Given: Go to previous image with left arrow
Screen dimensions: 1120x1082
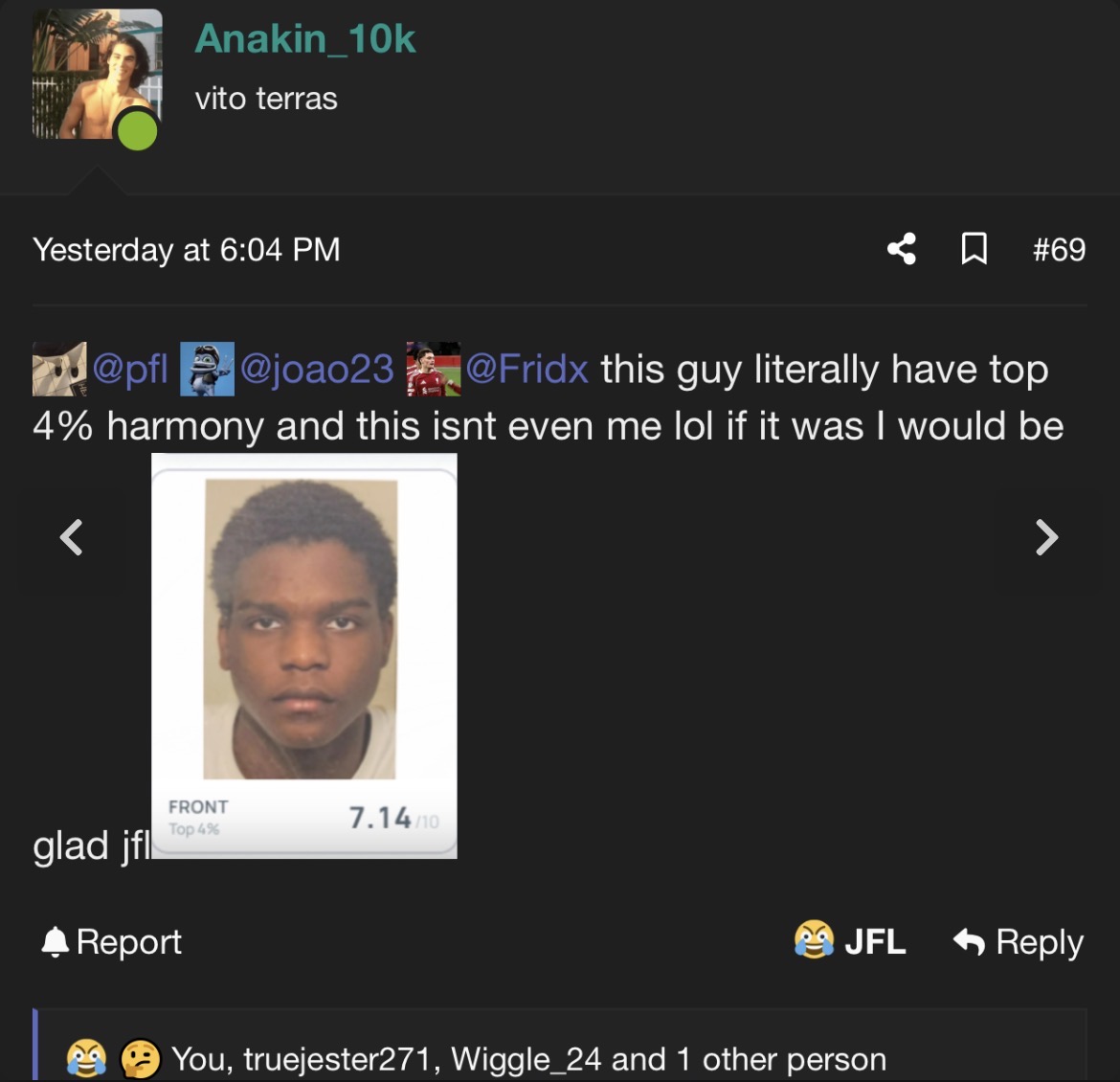Looking at the screenshot, I should [72, 537].
